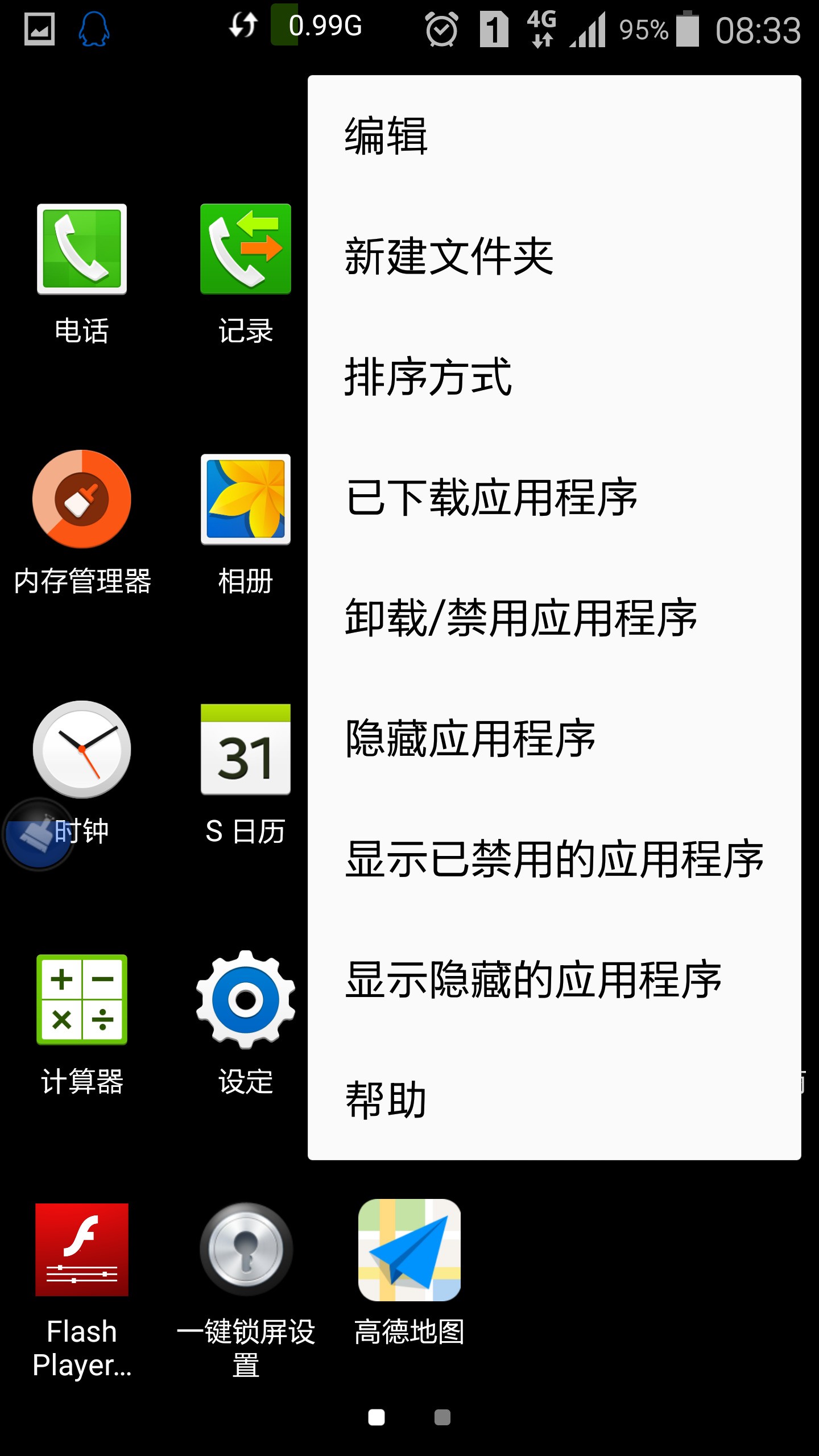Open the 计算器 calculator
Image resolution: width=819 pixels, height=1456 pixels.
click(81, 998)
